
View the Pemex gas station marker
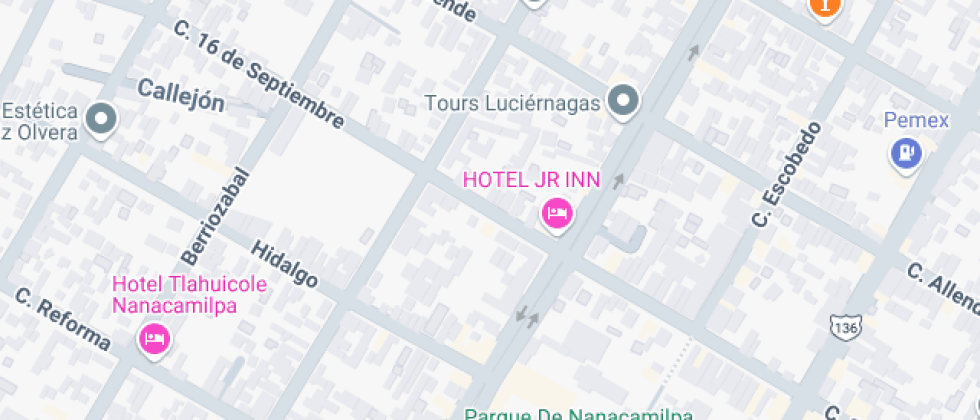[x=906, y=153]
